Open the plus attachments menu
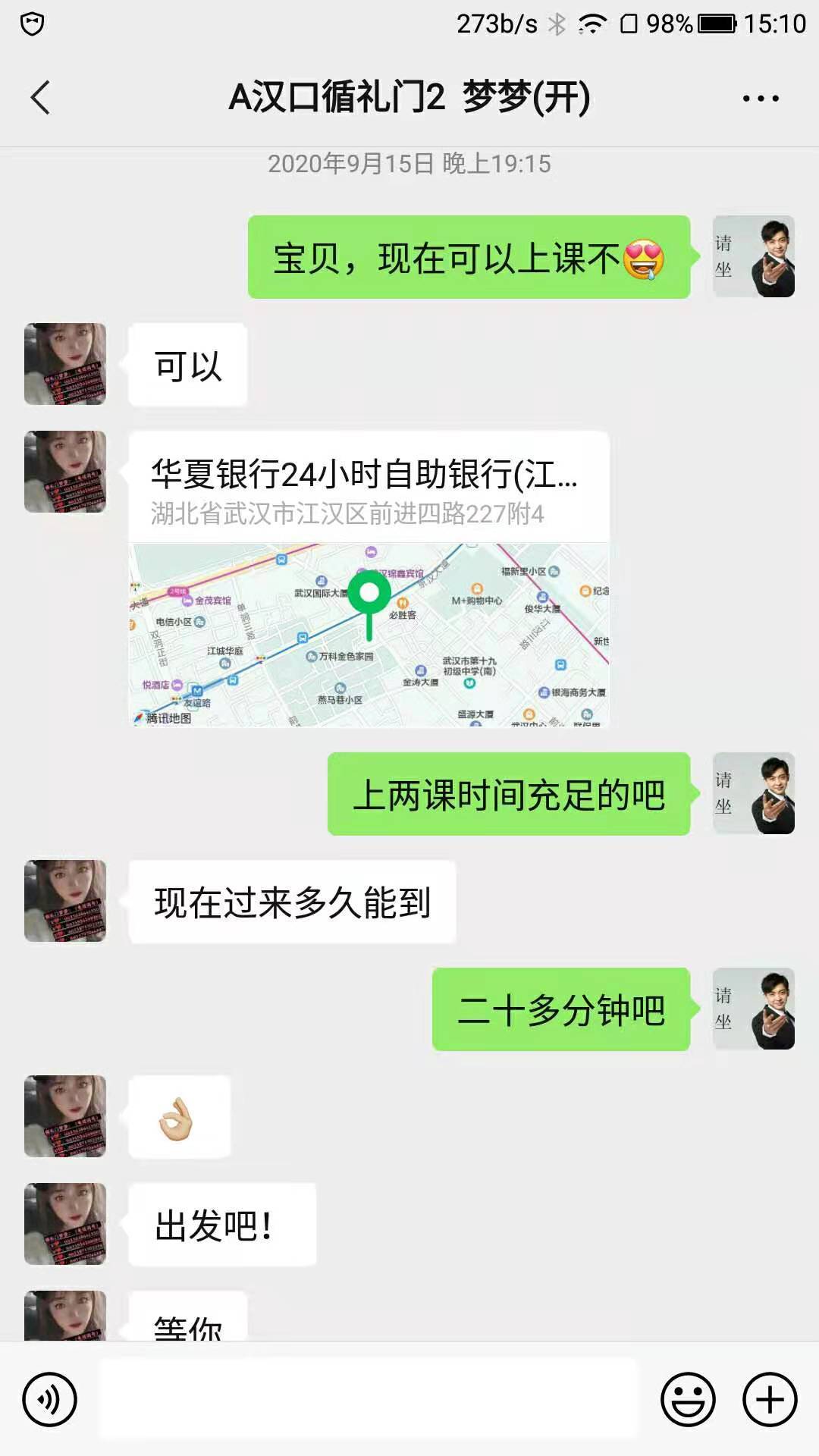 [x=770, y=1399]
